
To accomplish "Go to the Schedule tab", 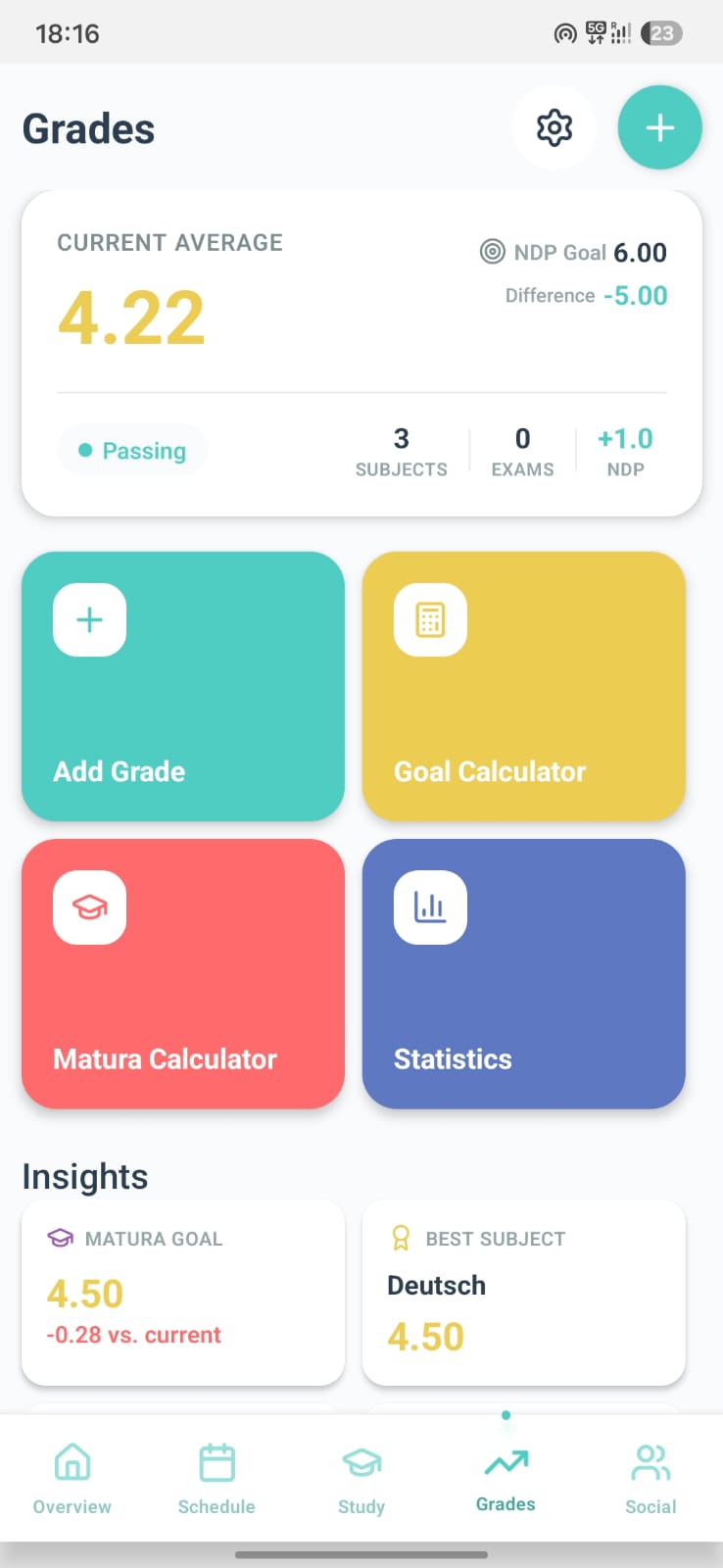I will pyautogui.click(x=217, y=1479).
